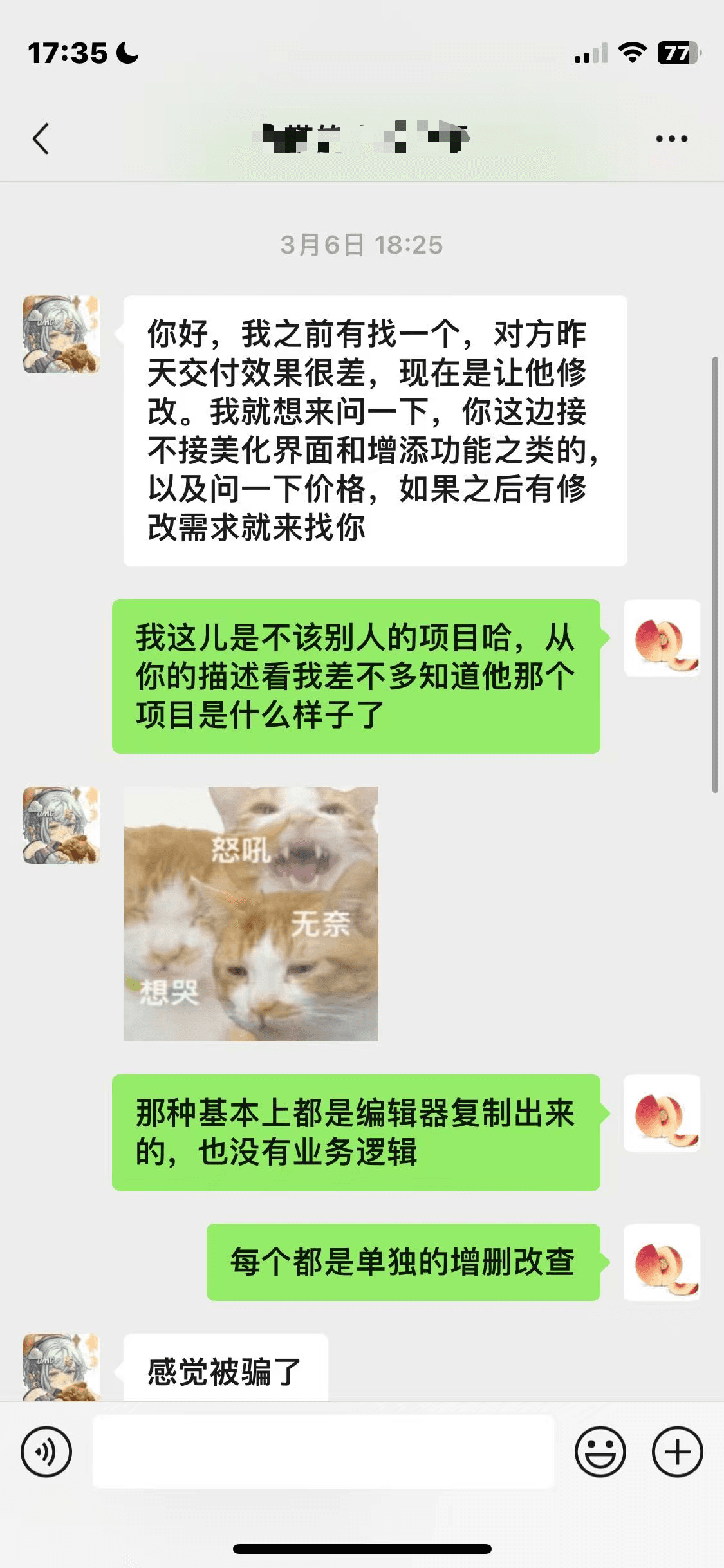Focus the message text field

[x=323, y=1452]
